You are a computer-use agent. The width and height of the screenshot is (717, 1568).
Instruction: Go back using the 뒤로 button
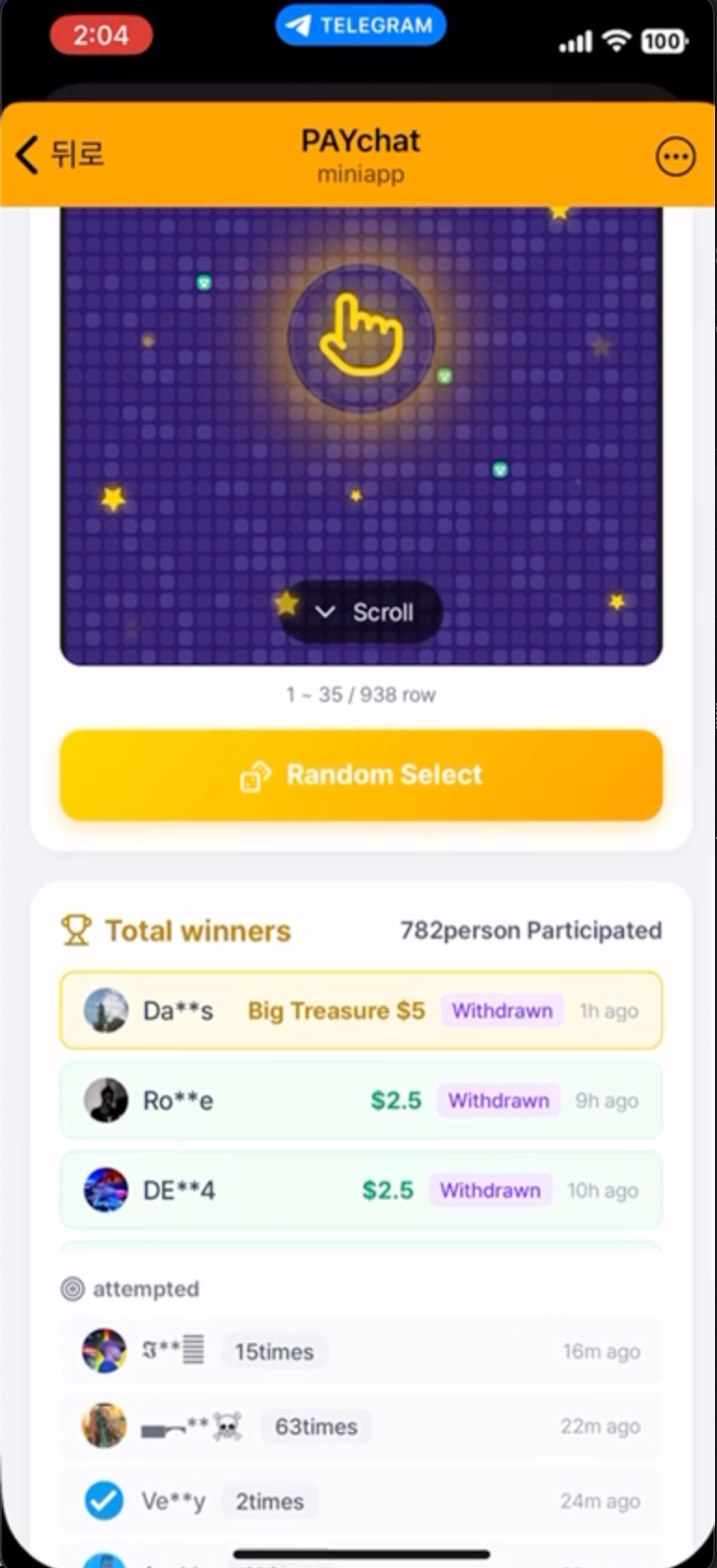point(60,154)
